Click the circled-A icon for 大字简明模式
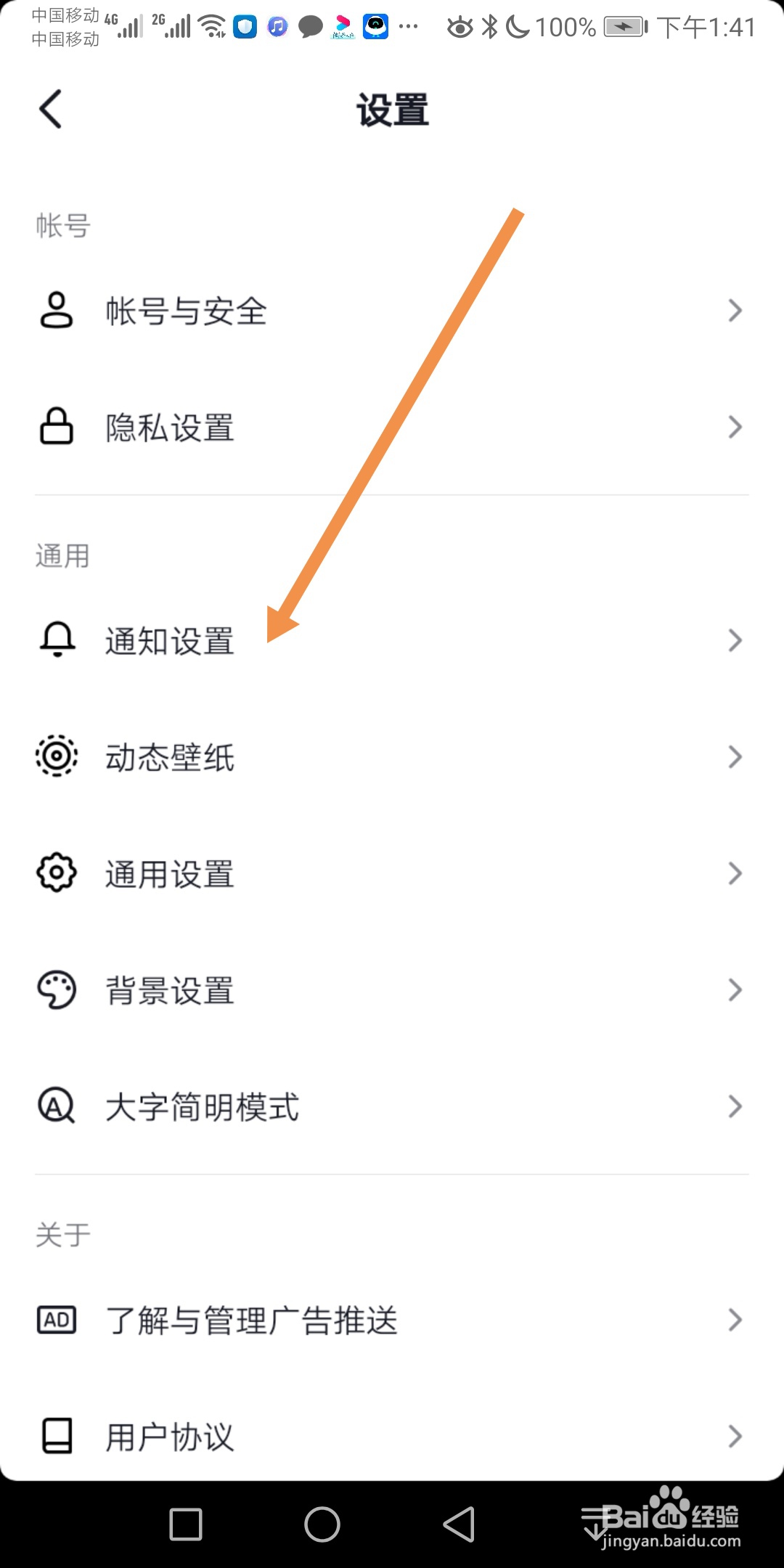 56,1106
